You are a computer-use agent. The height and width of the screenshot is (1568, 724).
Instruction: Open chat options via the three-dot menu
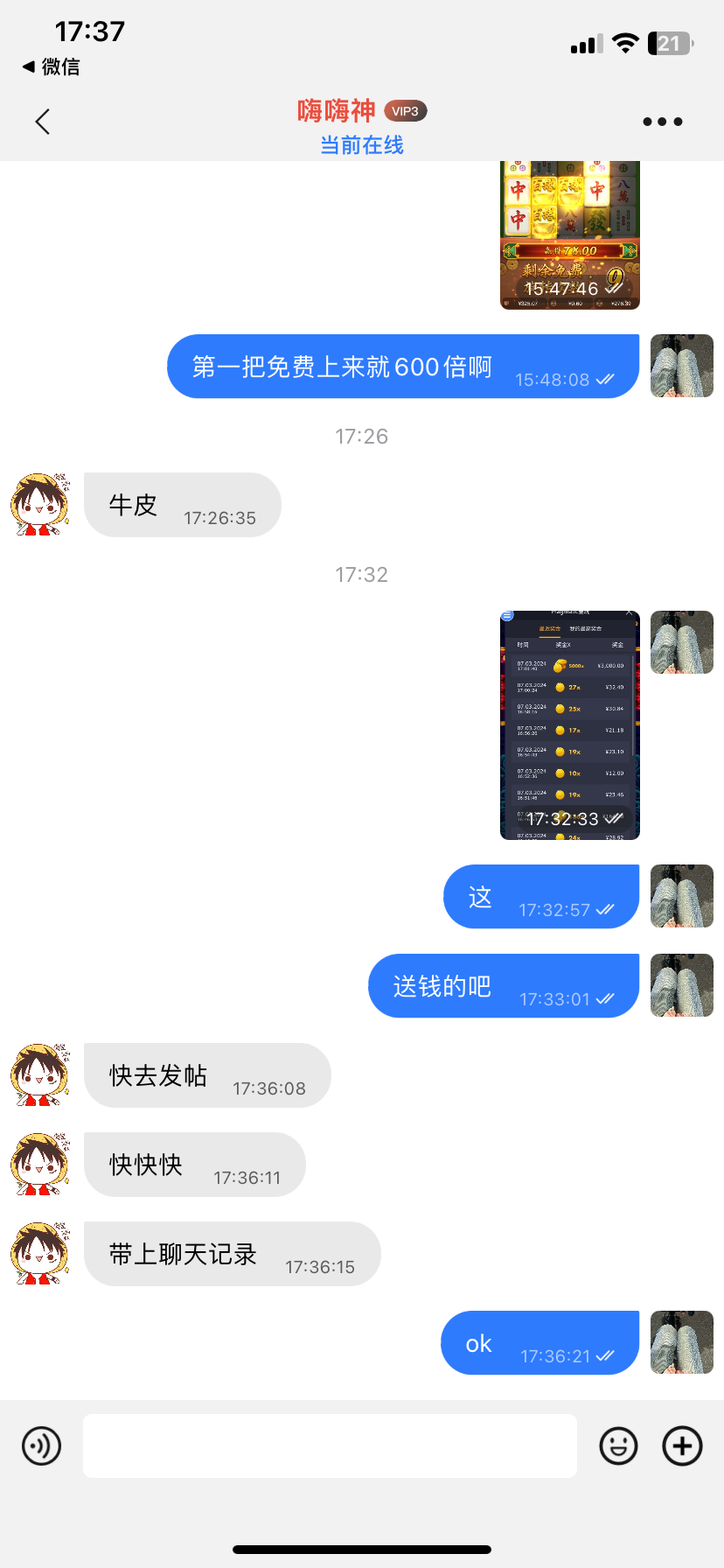coord(662,122)
